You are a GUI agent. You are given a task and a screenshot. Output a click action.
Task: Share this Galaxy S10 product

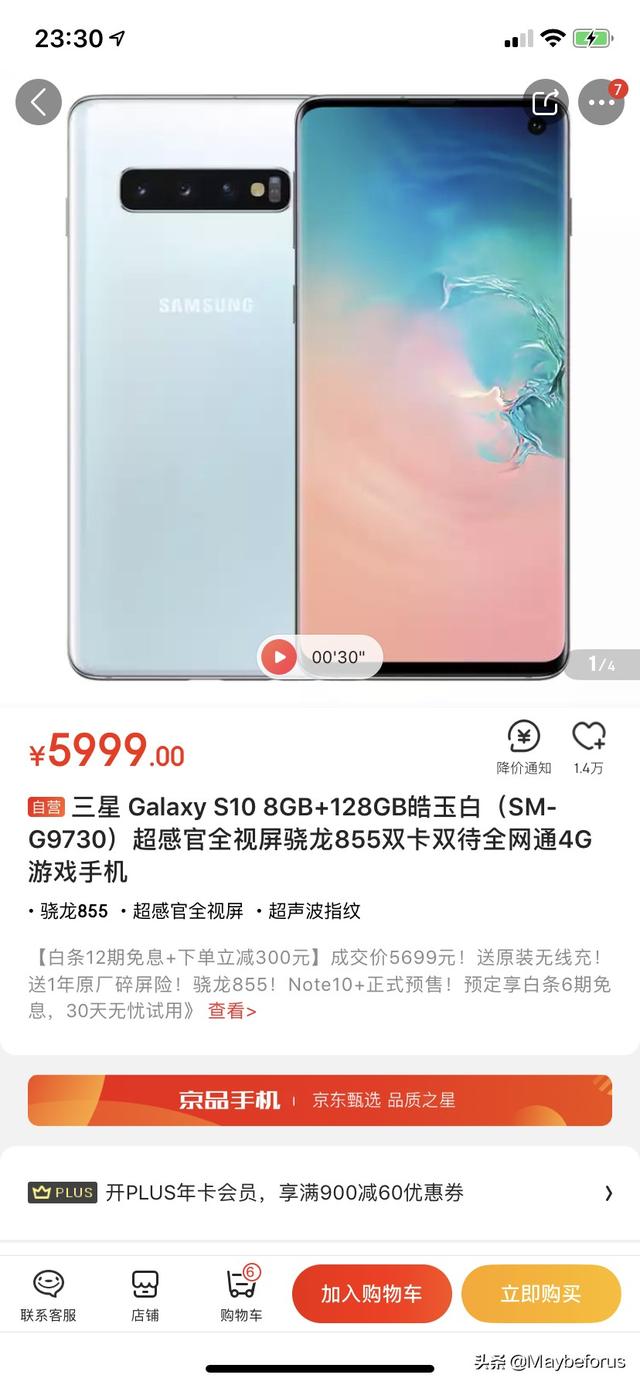[545, 101]
